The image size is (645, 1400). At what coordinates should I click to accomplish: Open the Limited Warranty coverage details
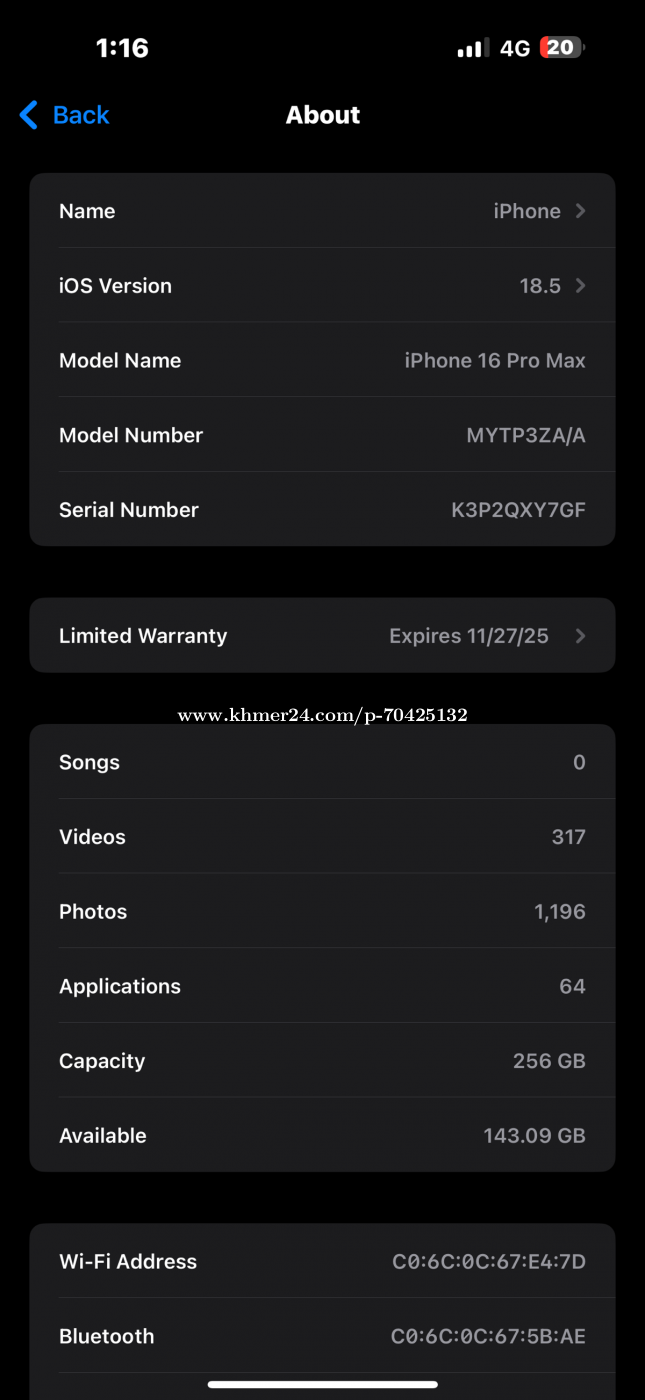(322, 636)
